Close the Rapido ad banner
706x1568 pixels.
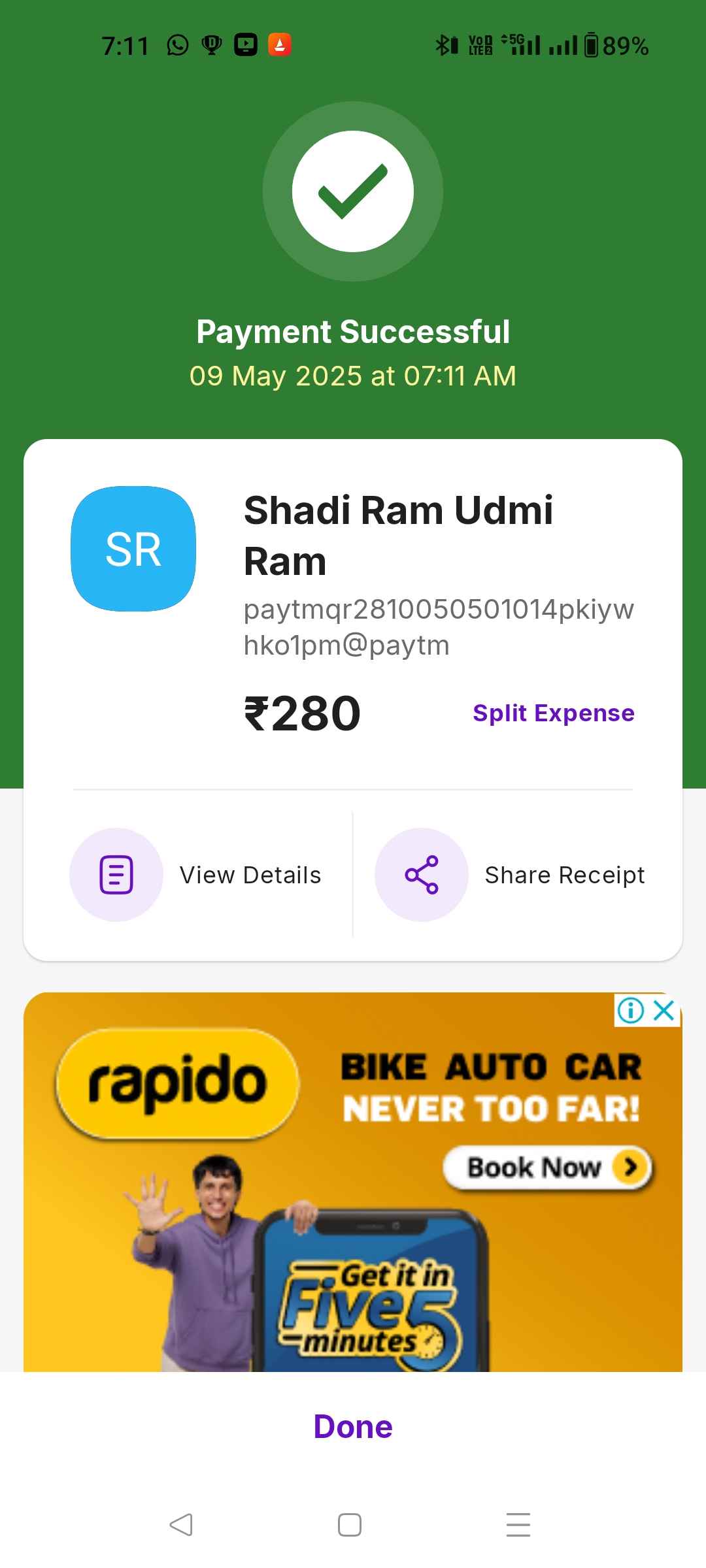[x=664, y=1010]
